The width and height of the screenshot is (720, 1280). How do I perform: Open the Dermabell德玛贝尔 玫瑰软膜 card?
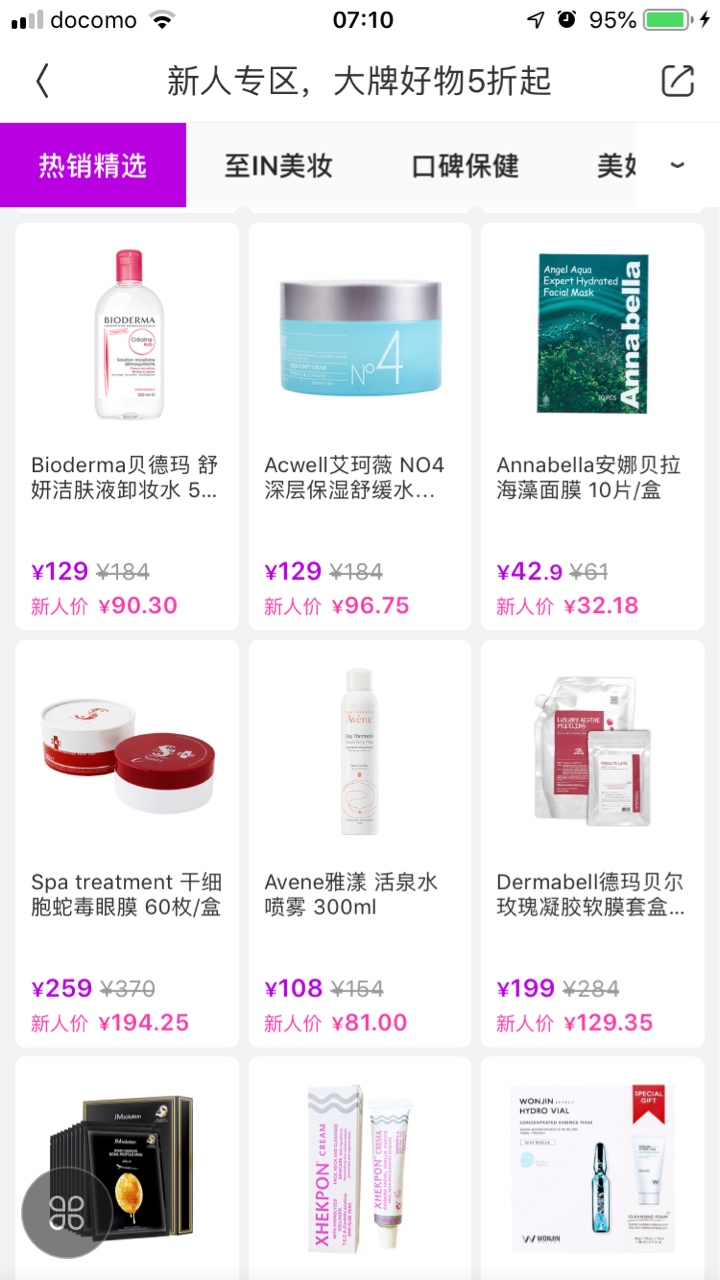pos(592,842)
